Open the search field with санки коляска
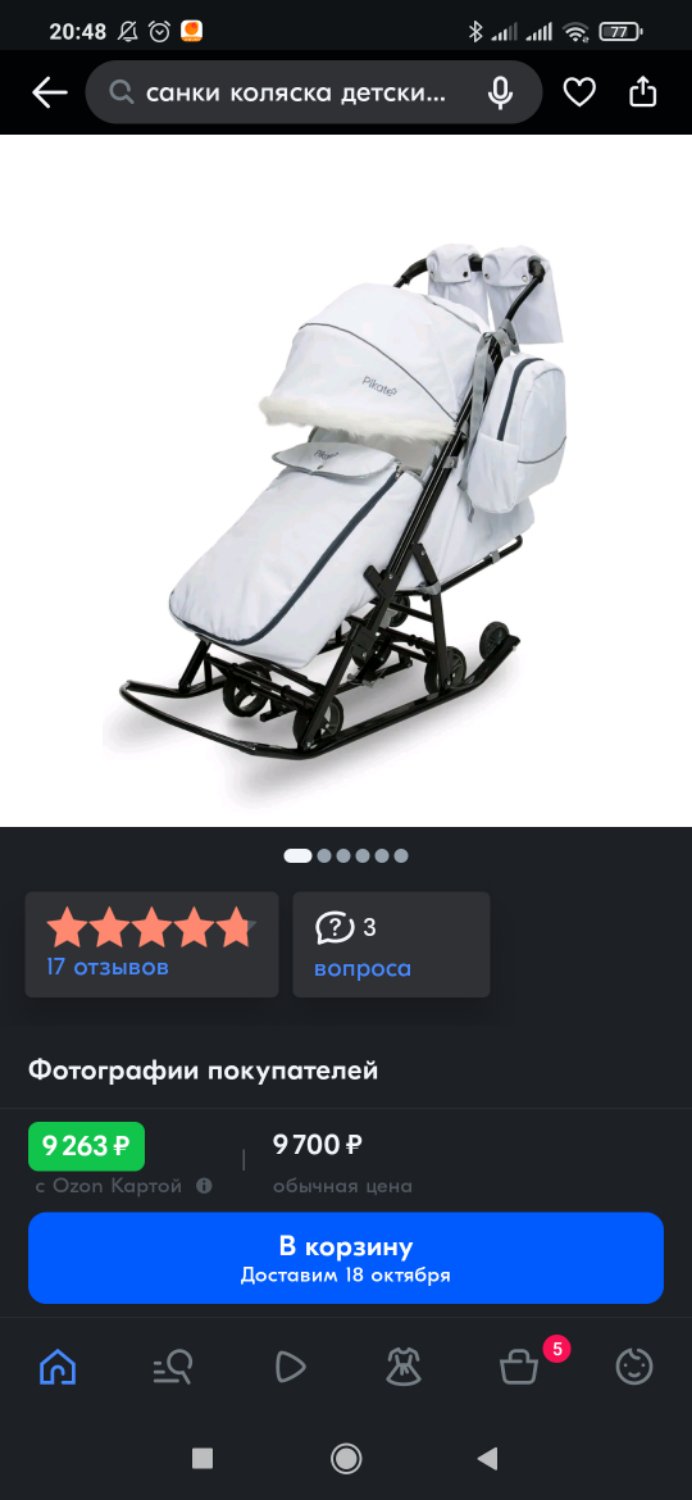This screenshot has height=1500, width=692. (295, 93)
